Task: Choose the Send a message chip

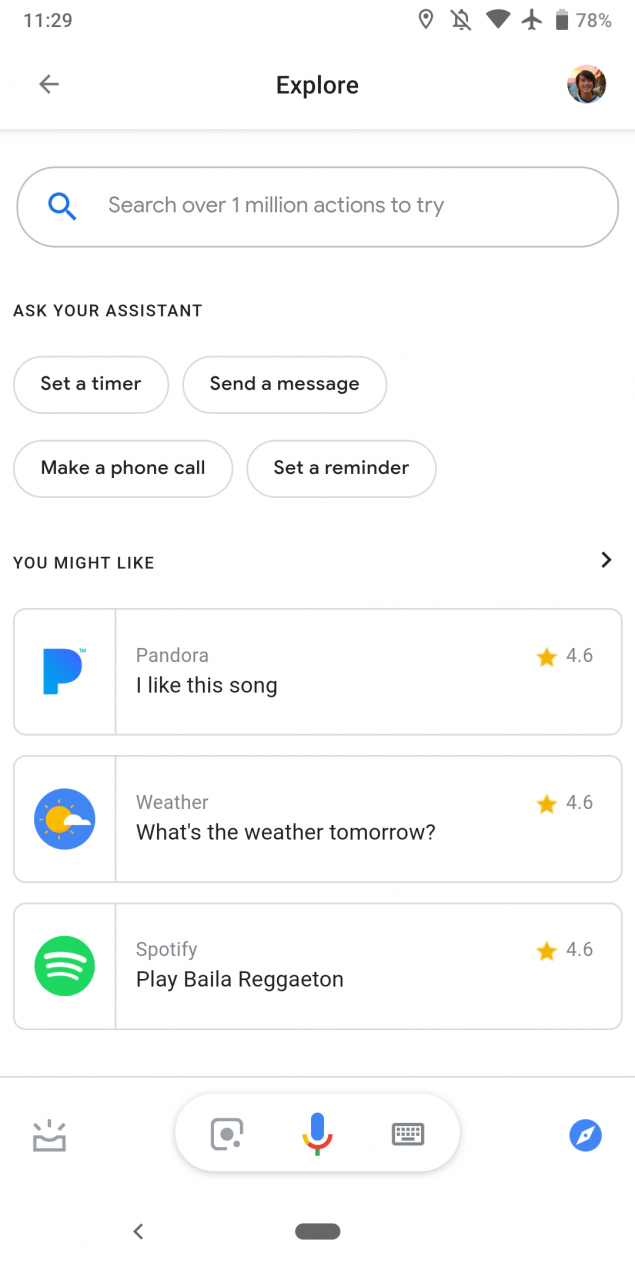Action: click(284, 384)
